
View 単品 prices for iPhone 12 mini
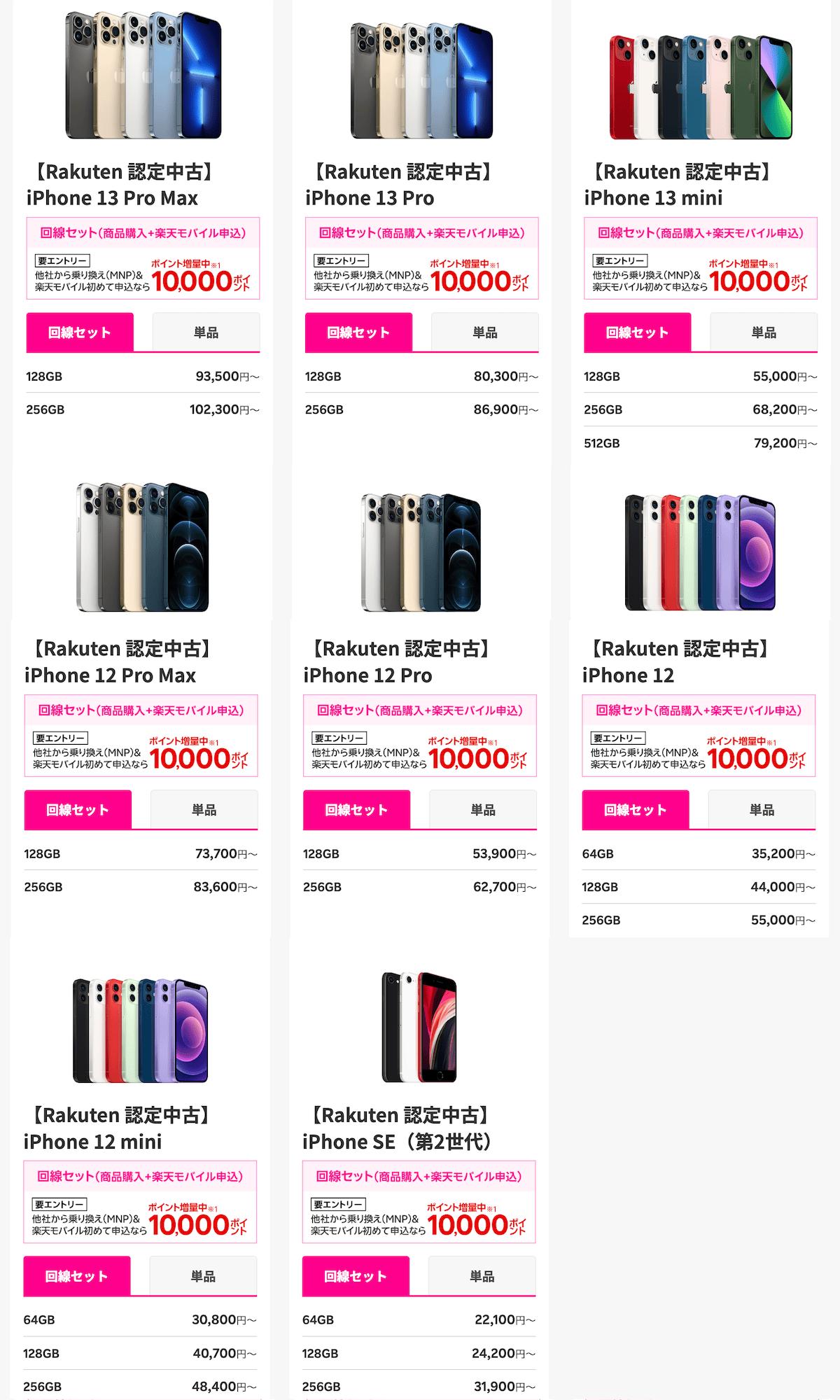(x=203, y=1276)
